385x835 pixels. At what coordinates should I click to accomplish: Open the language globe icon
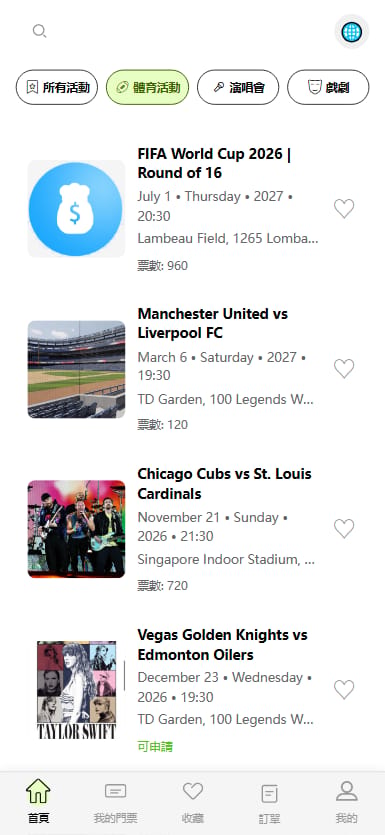pyautogui.click(x=351, y=32)
